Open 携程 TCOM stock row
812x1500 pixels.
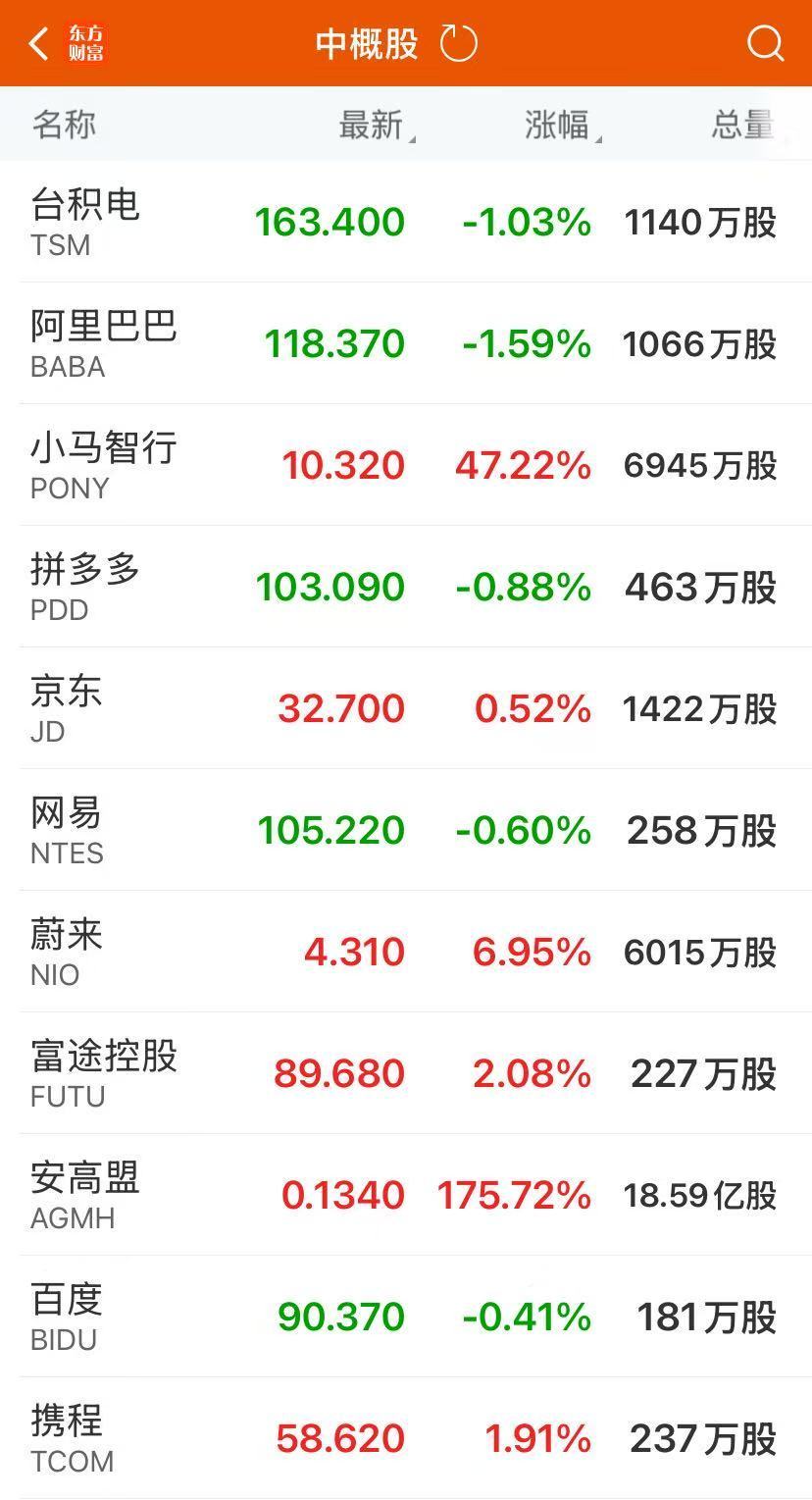click(x=406, y=1438)
